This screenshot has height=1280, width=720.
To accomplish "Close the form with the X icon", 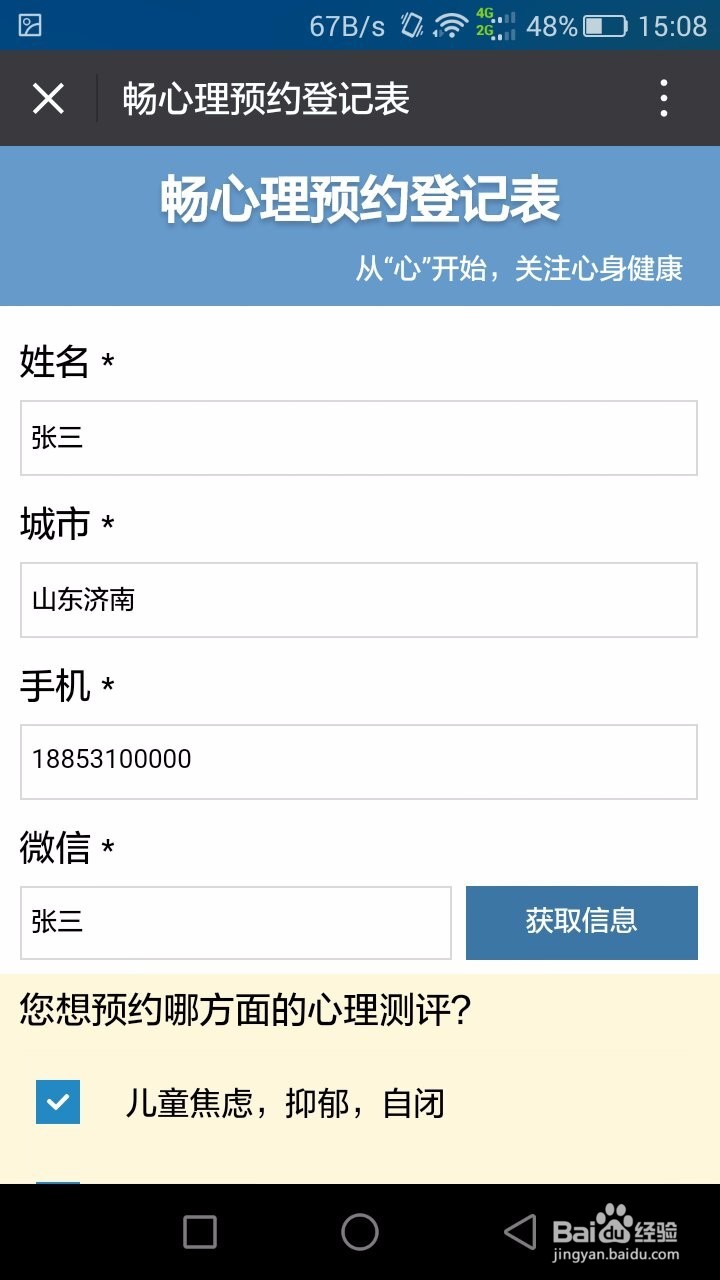I will pos(47,99).
